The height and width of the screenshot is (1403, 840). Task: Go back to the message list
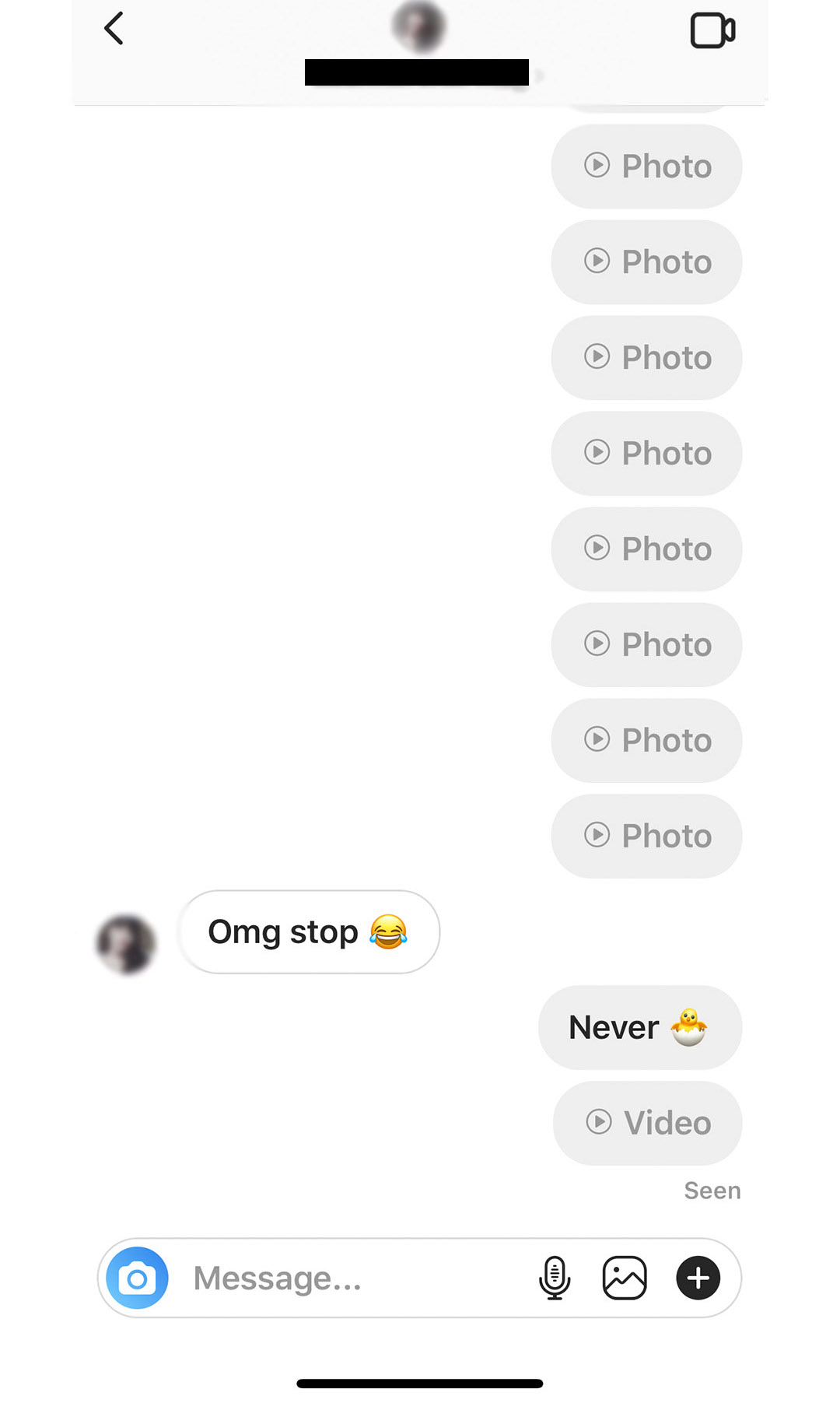pyautogui.click(x=114, y=29)
